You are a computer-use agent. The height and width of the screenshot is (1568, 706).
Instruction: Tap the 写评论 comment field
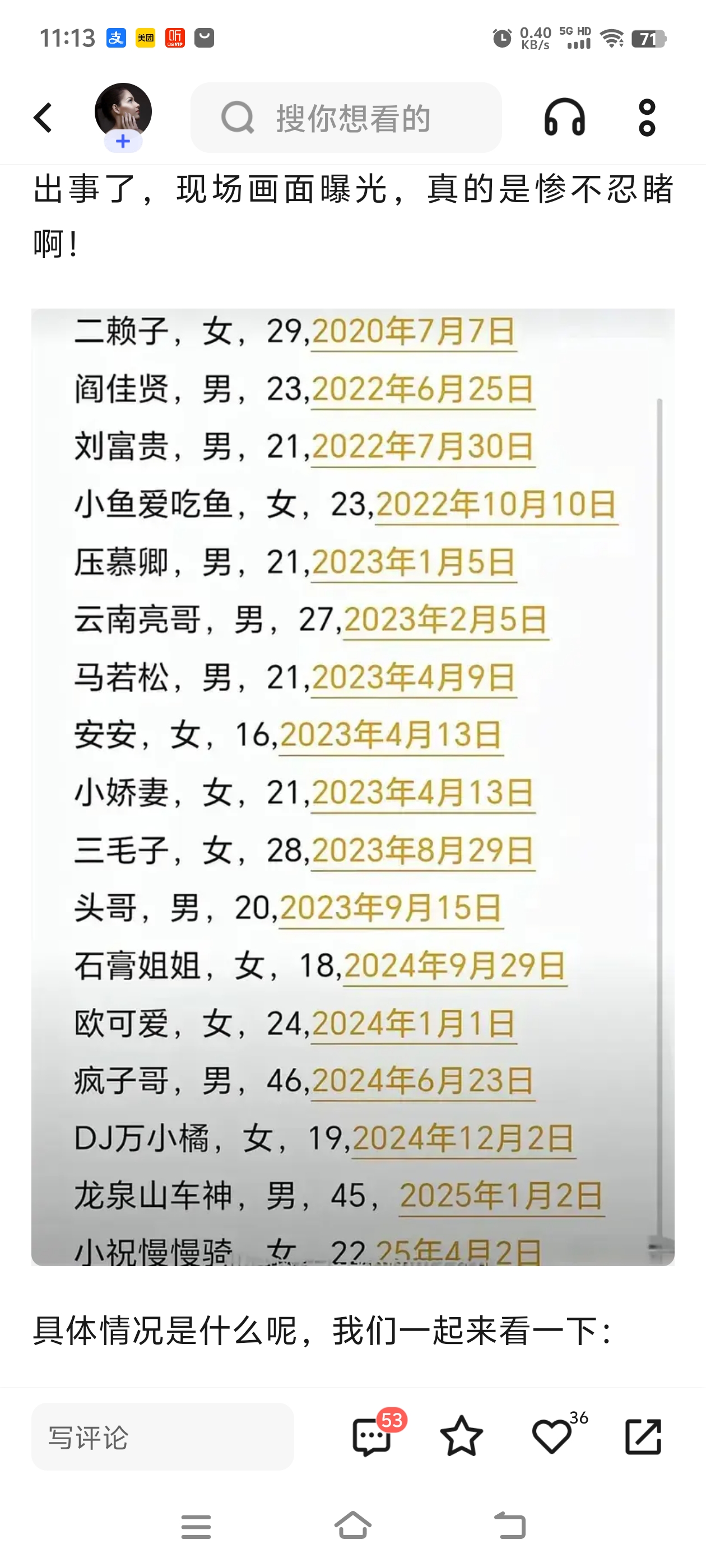pos(162,1436)
